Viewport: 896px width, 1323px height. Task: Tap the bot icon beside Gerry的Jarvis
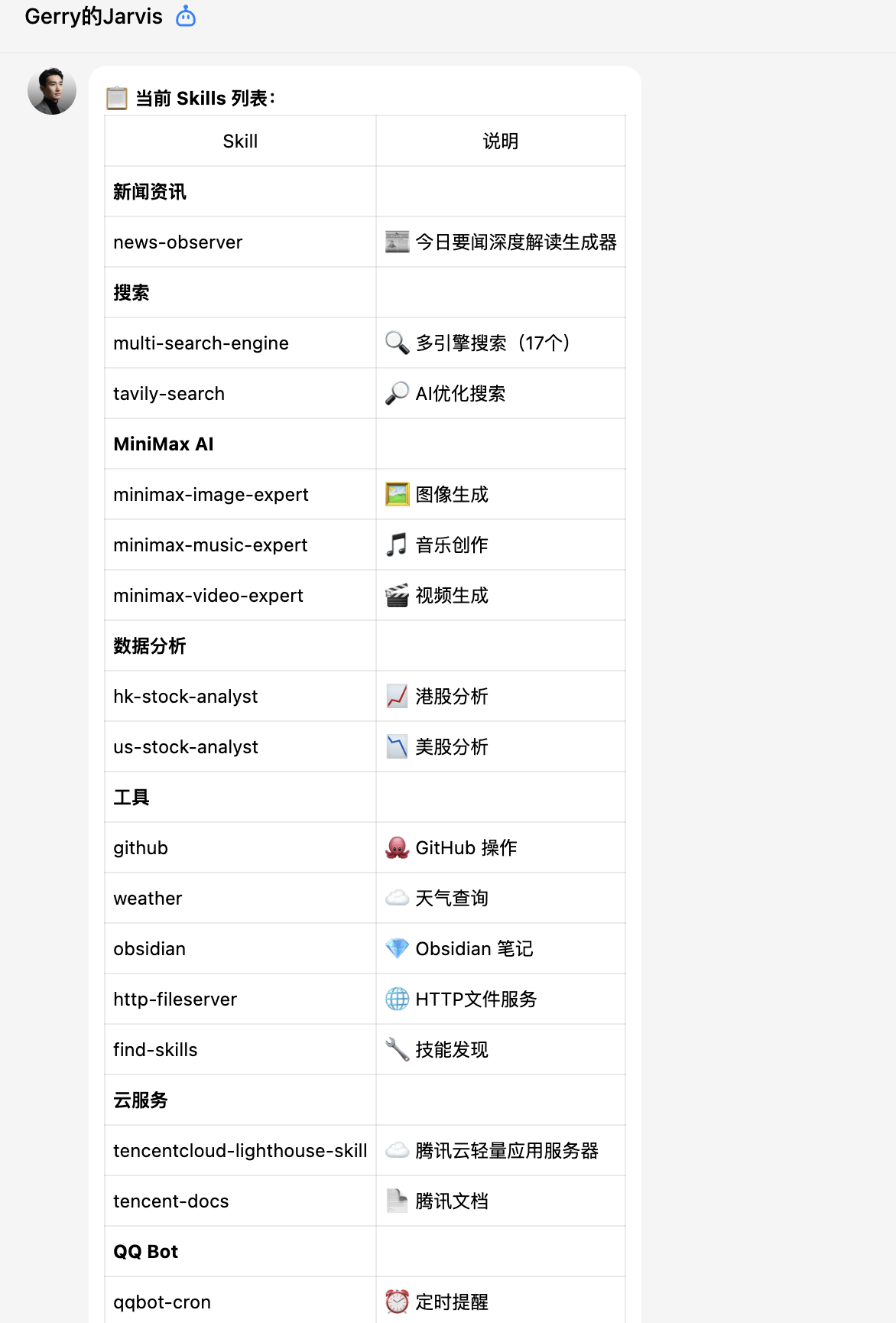click(x=186, y=16)
